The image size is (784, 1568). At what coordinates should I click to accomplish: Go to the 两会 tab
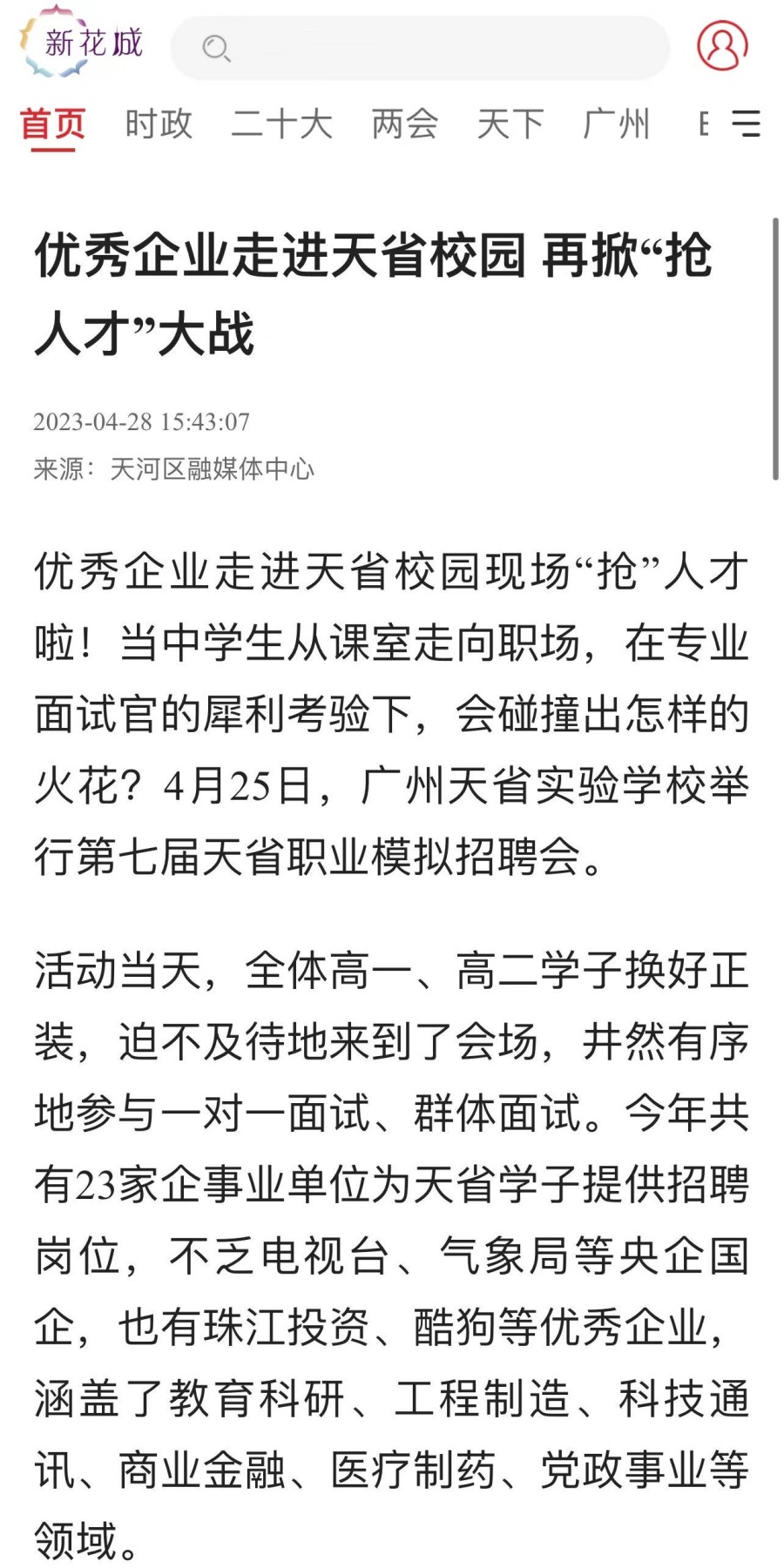click(405, 124)
